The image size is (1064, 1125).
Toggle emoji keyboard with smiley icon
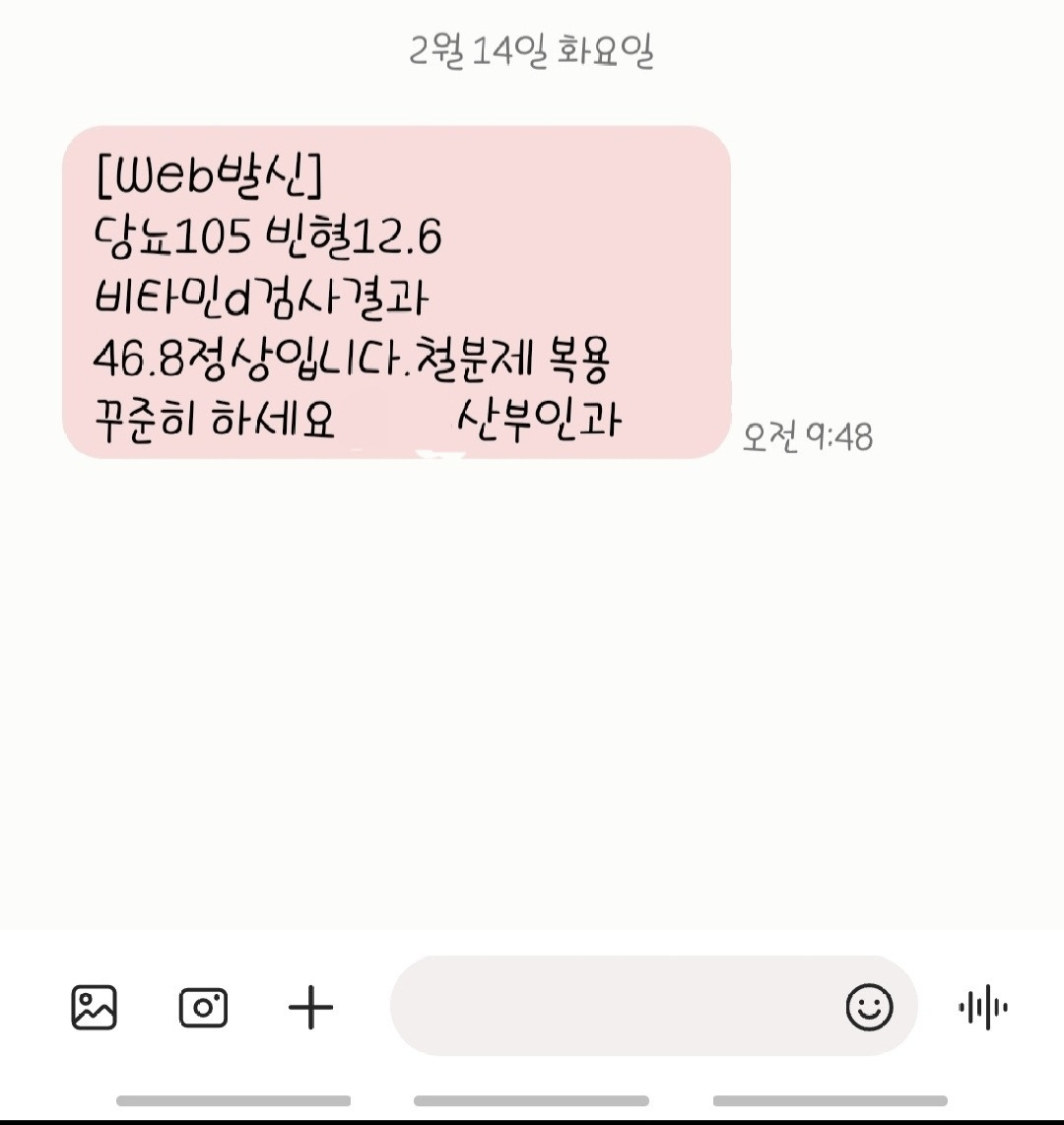[x=867, y=1007]
